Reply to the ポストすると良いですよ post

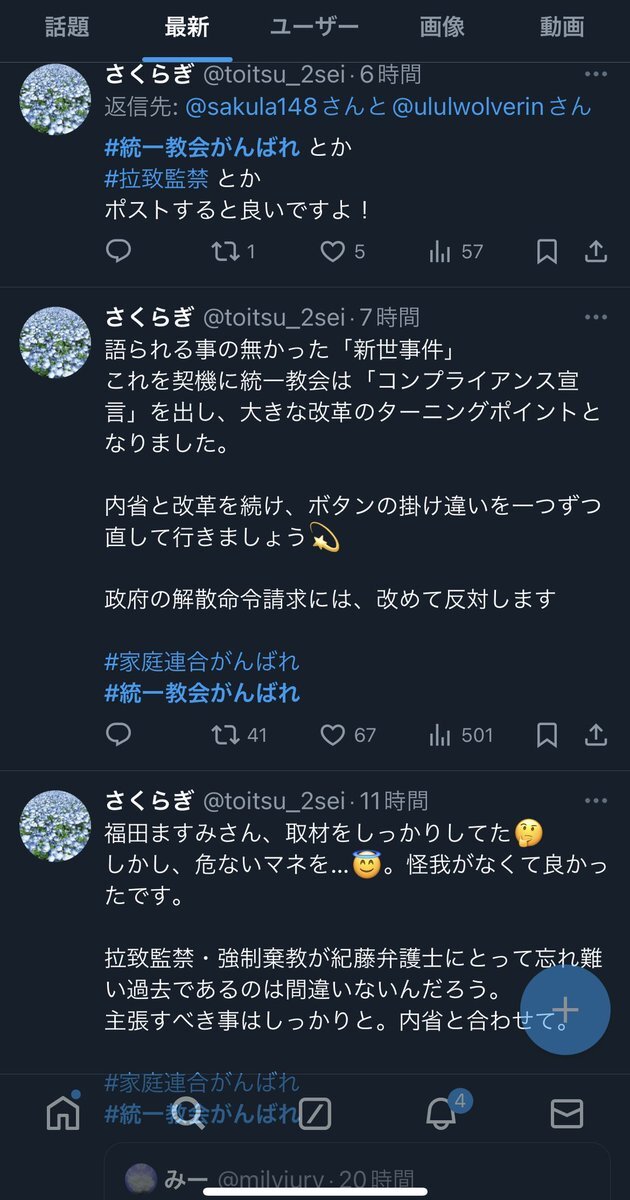(x=118, y=251)
